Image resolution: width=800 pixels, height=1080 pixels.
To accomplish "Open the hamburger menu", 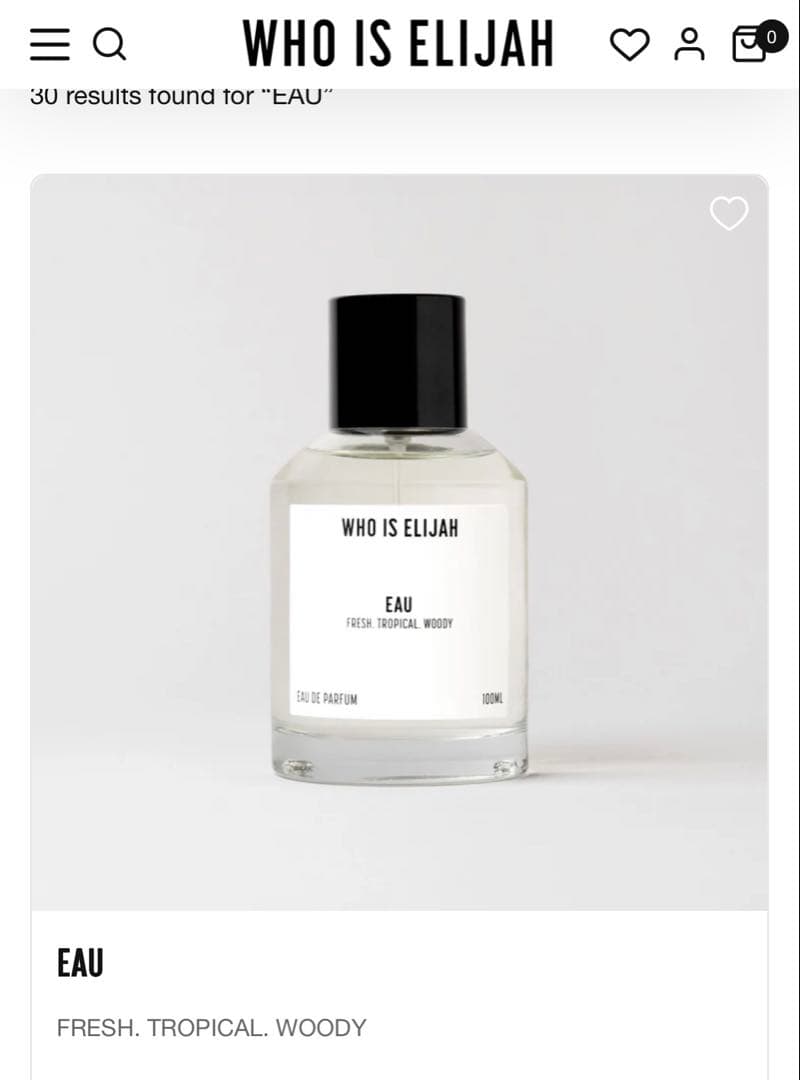I will [50, 44].
